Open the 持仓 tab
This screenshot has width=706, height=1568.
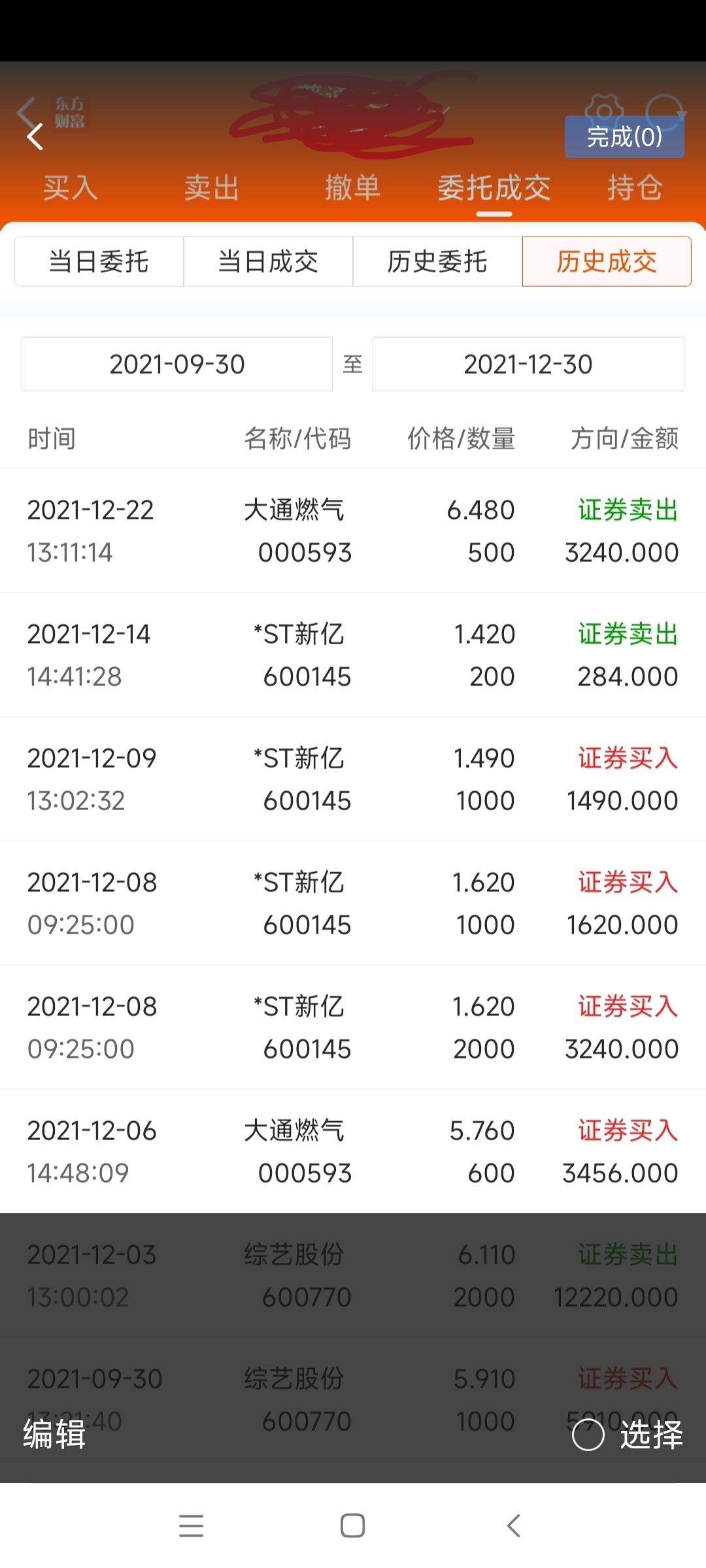(635, 188)
